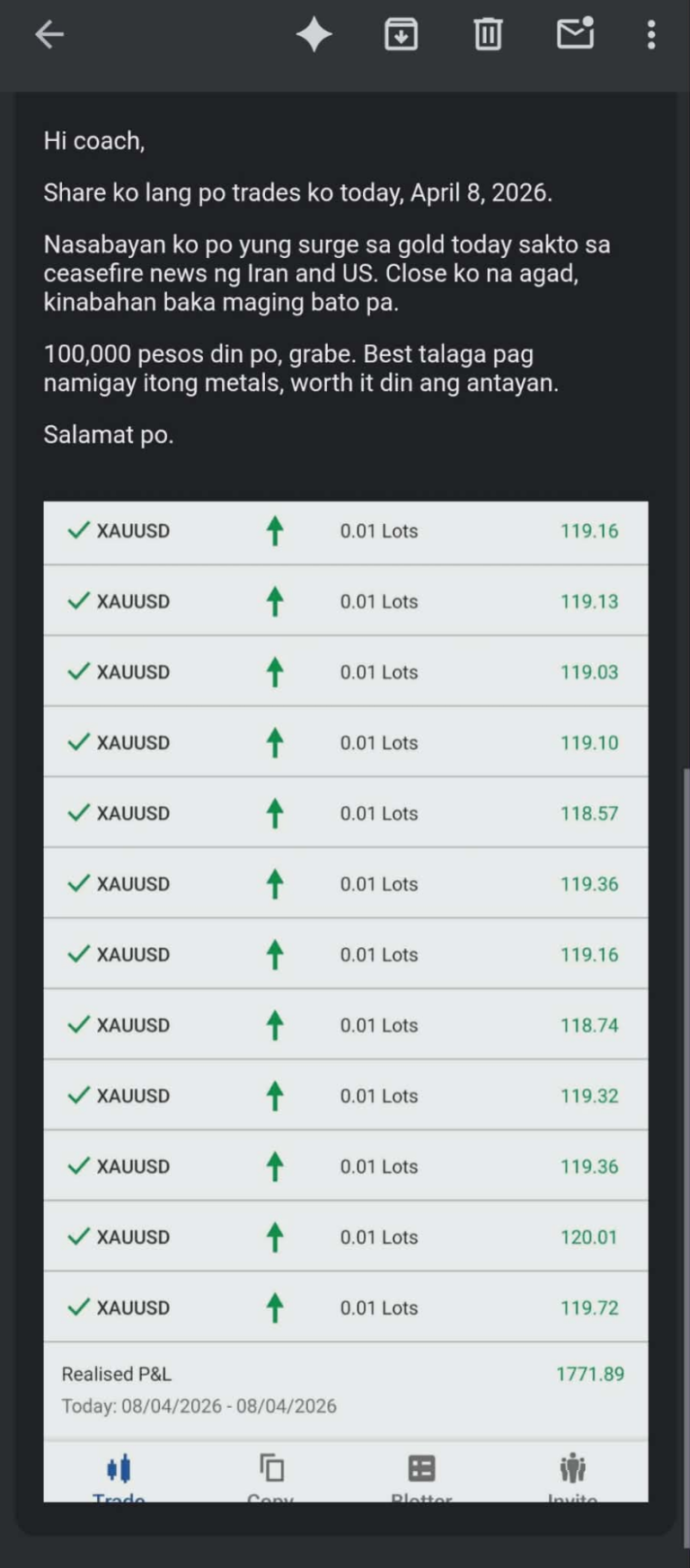Screen dimensions: 690x1568
Task: Go back to the inbox
Action: click(x=49, y=35)
